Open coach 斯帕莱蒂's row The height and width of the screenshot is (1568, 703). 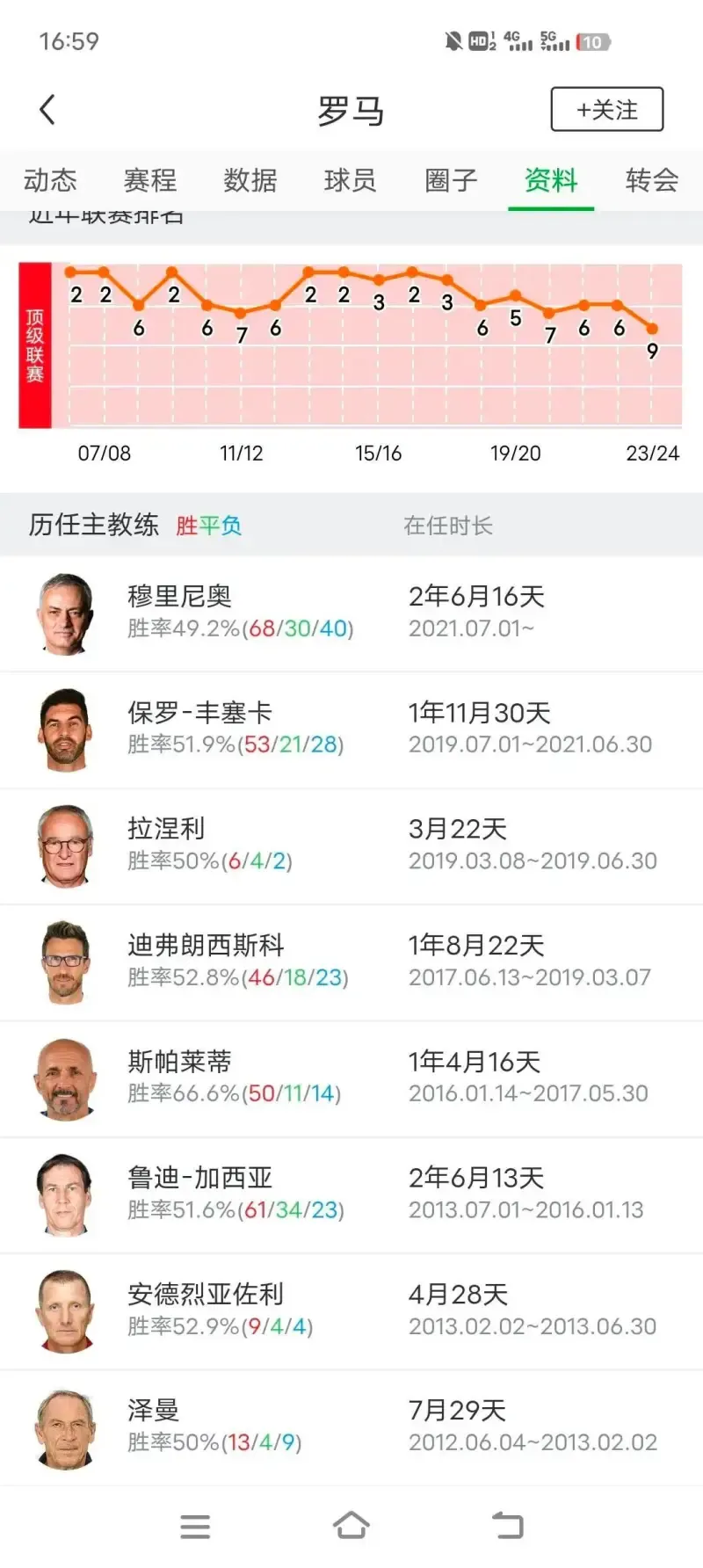[351, 1078]
